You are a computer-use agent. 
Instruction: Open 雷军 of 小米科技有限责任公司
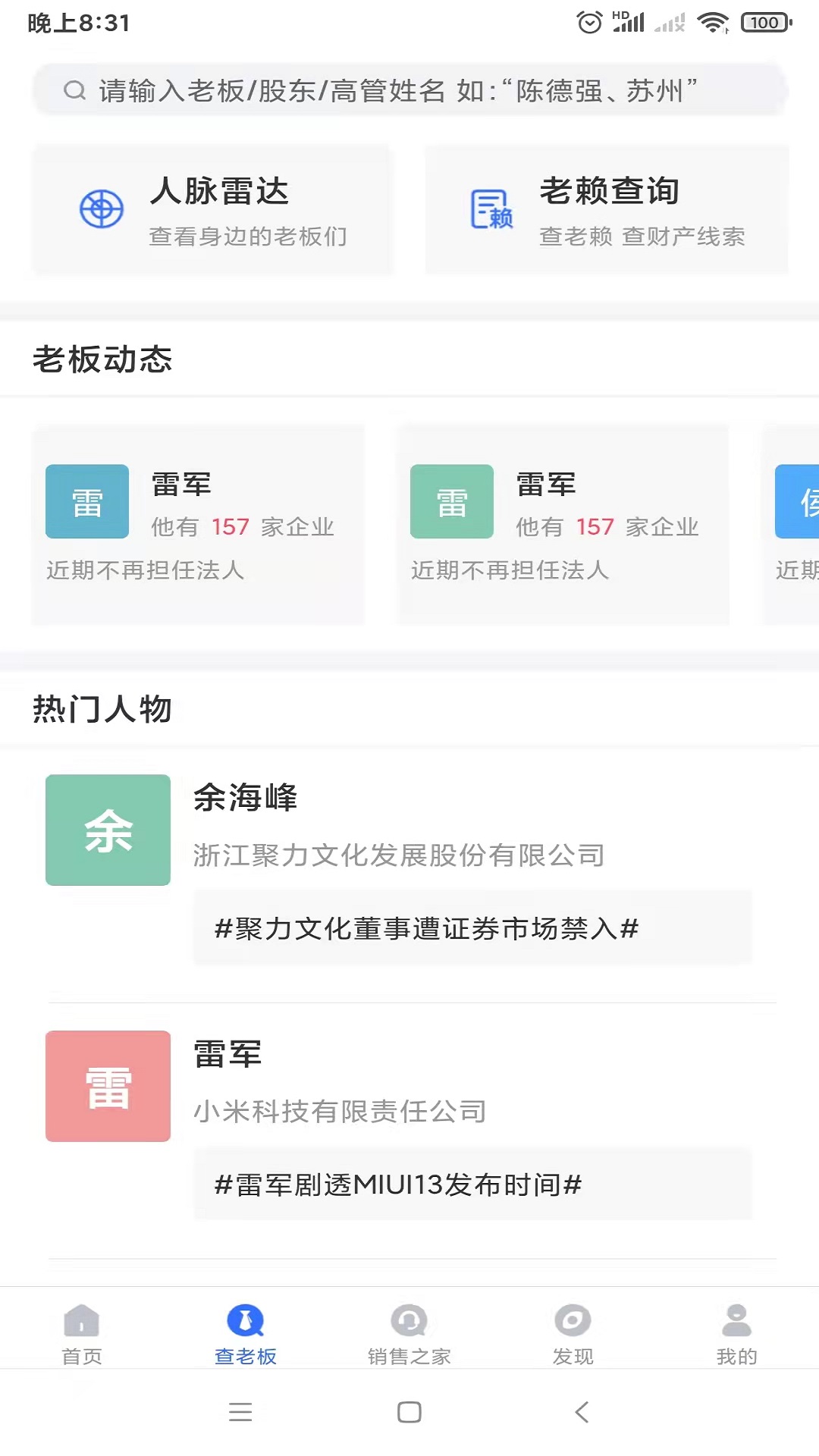click(x=227, y=1055)
